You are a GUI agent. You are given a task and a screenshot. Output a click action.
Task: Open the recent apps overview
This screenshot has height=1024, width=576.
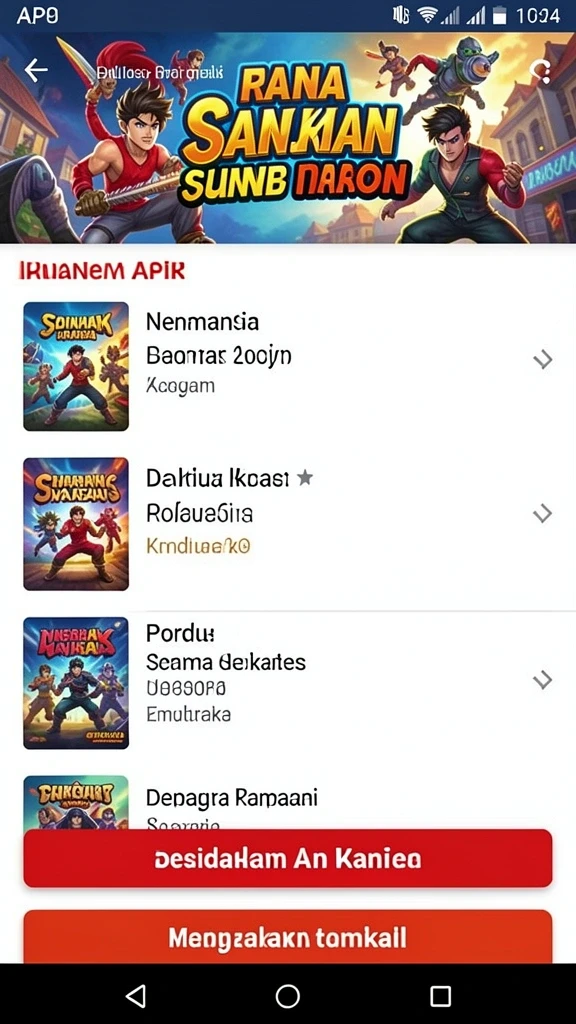pos(441,996)
